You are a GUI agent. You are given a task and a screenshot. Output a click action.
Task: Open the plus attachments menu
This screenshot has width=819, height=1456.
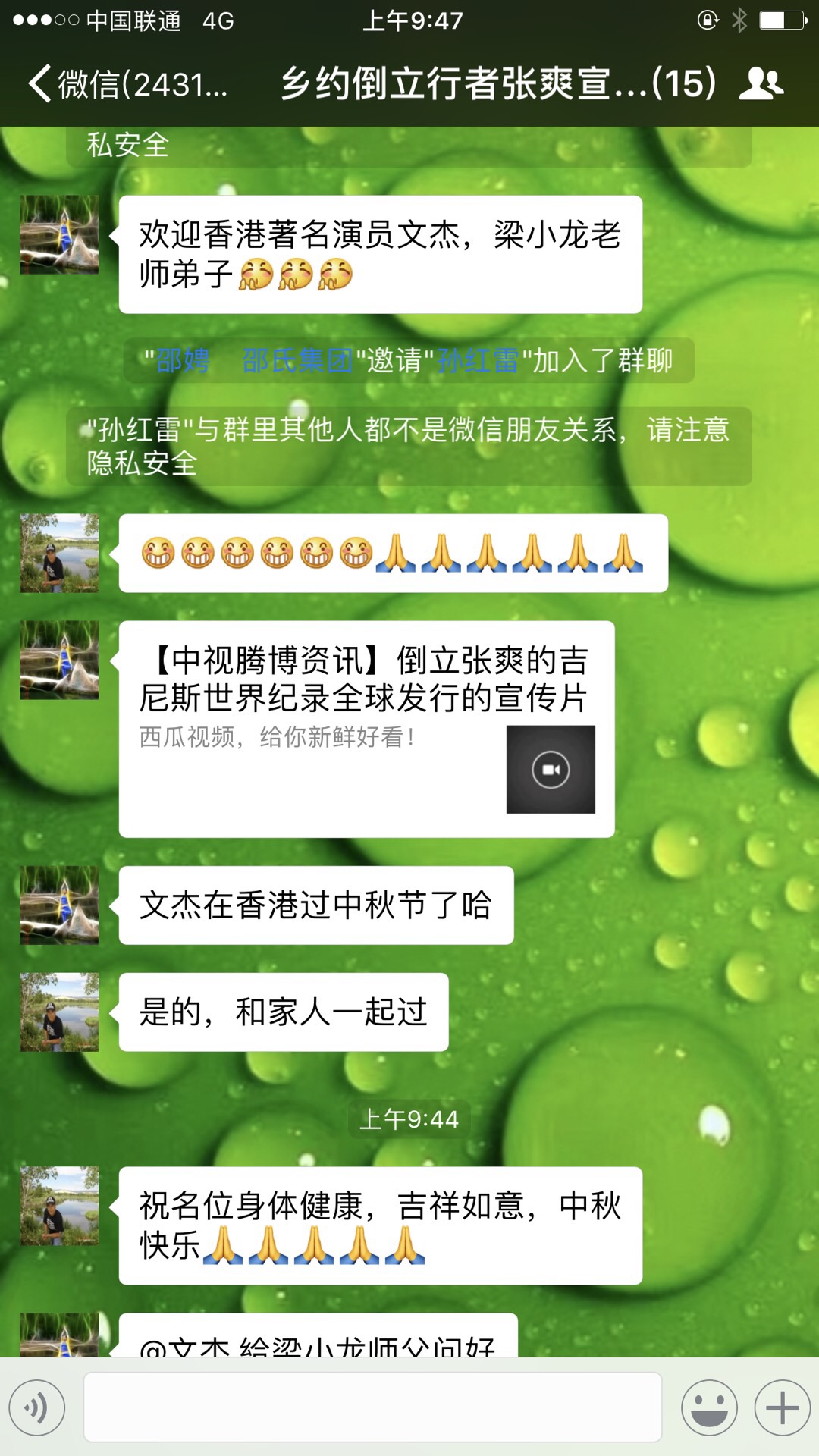tap(782, 1408)
